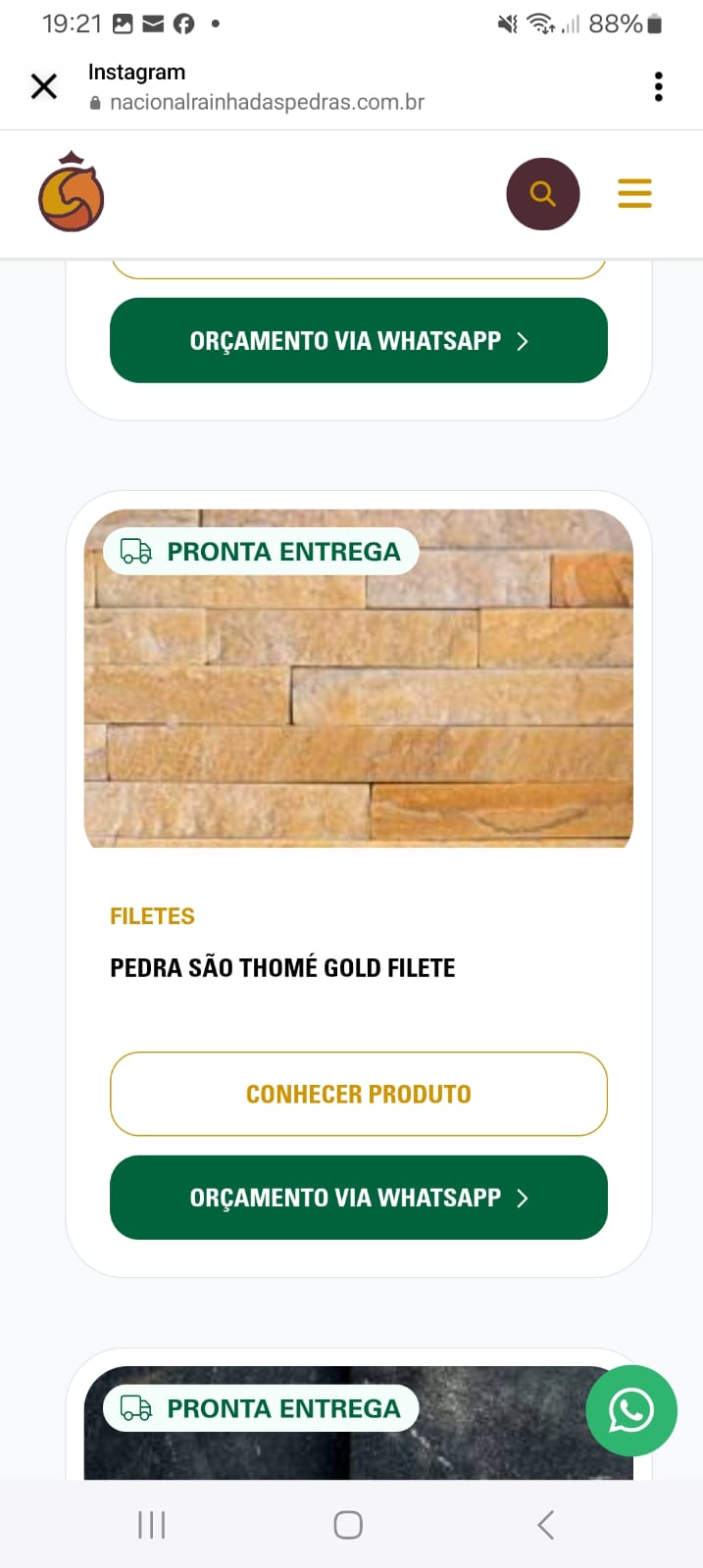Open the Filetes category link
The height and width of the screenshot is (1568, 703).
pyautogui.click(x=152, y=916)
